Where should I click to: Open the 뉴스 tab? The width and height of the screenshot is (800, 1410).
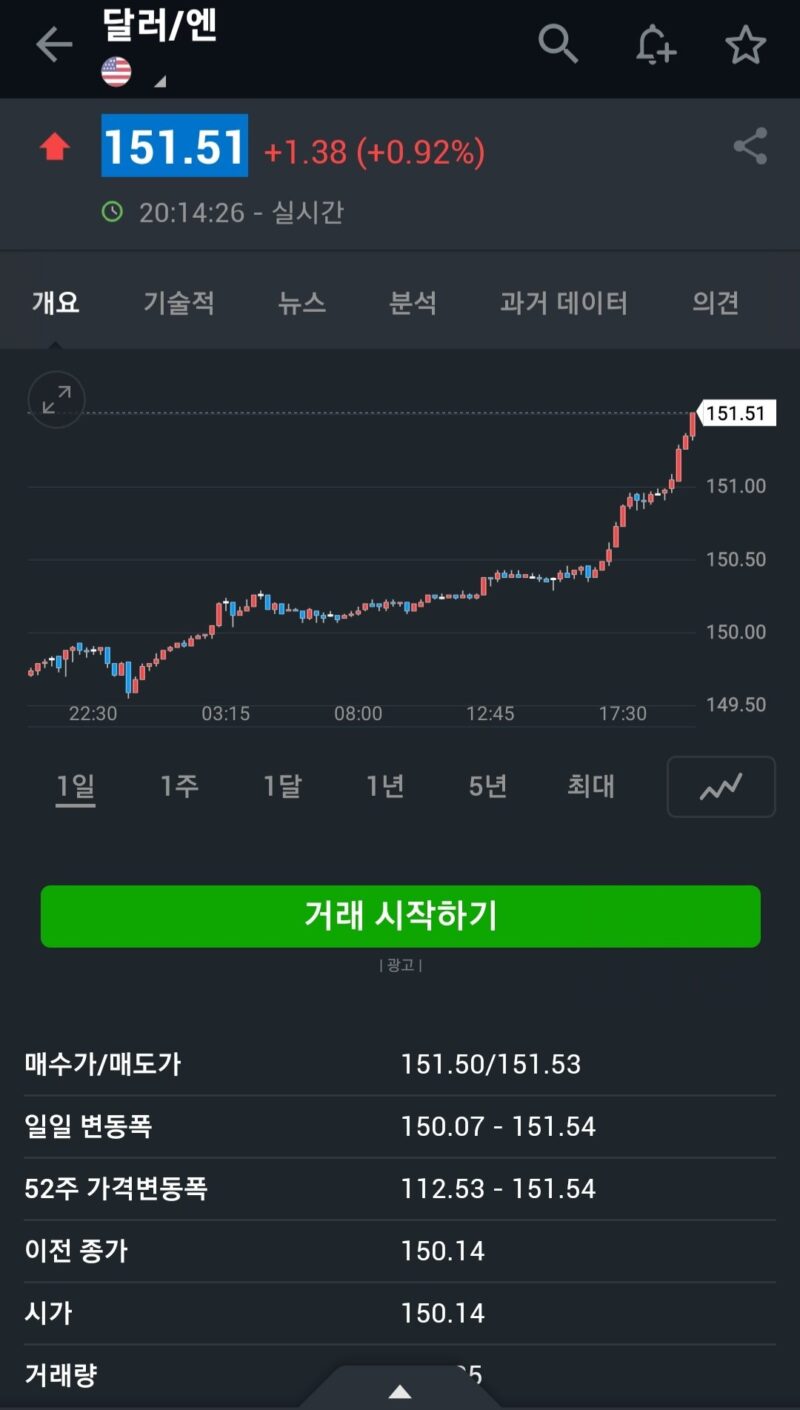[302, 303]
